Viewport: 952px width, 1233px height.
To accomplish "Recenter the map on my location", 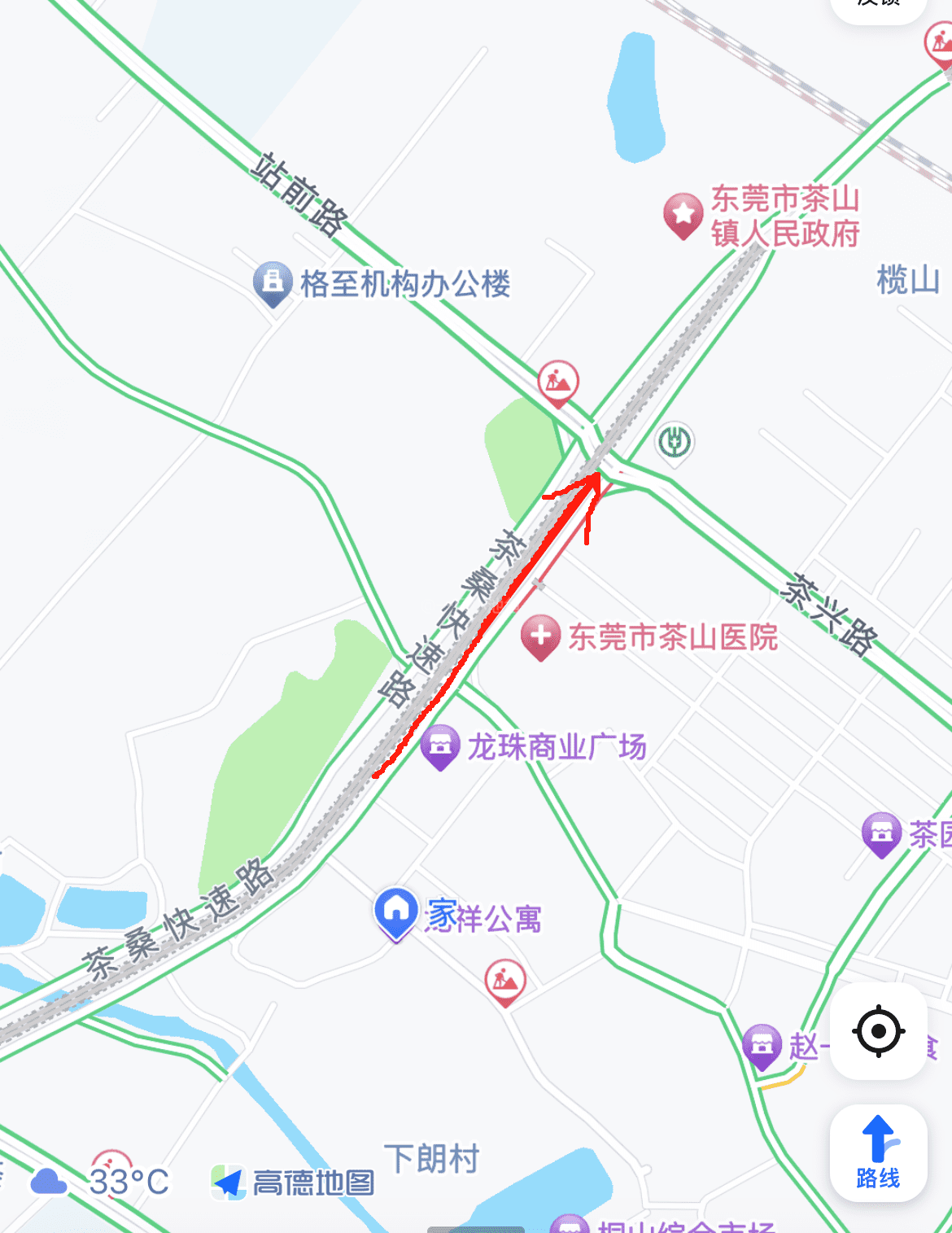I will pyautogui.click(x=878, y=1031).
